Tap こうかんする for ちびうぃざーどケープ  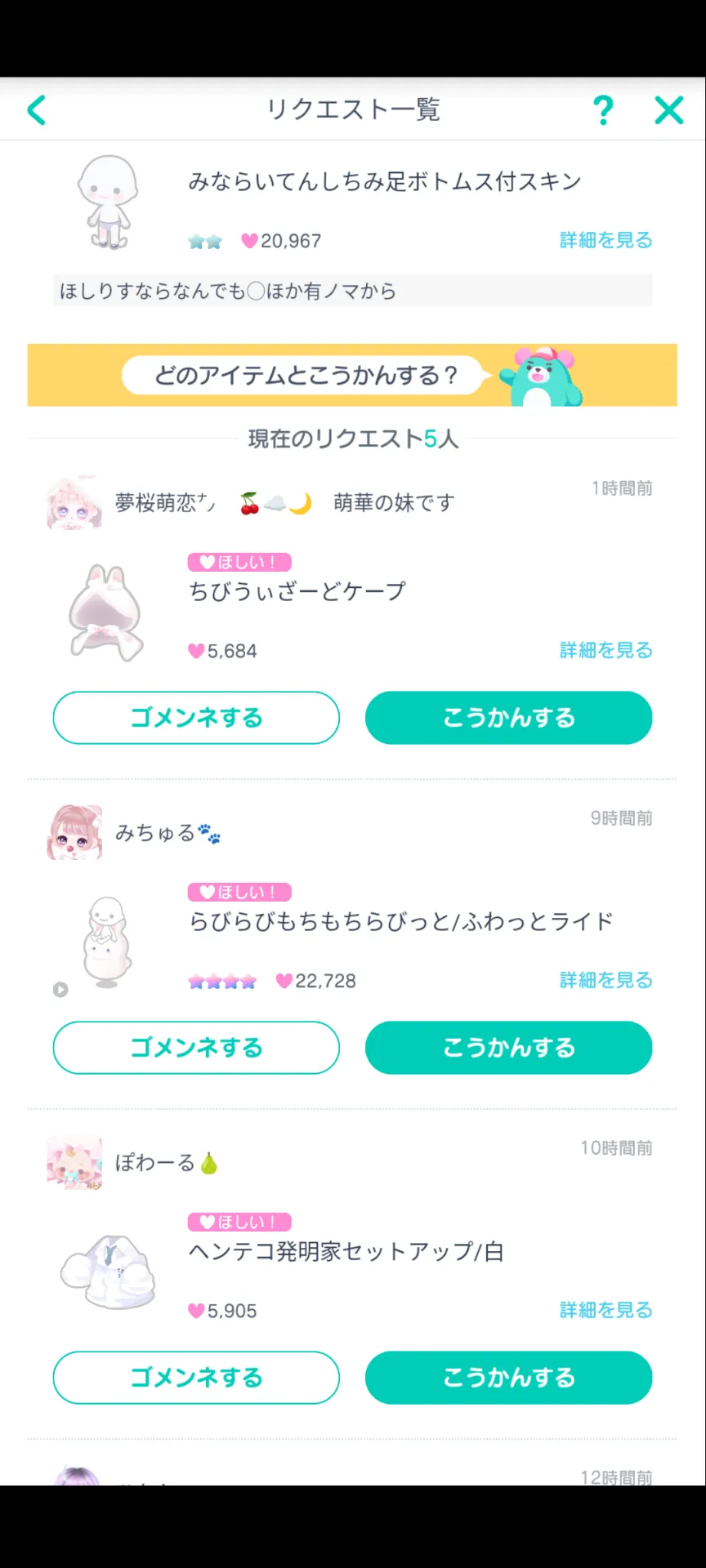pyautogui.click(x=508, y=718)
